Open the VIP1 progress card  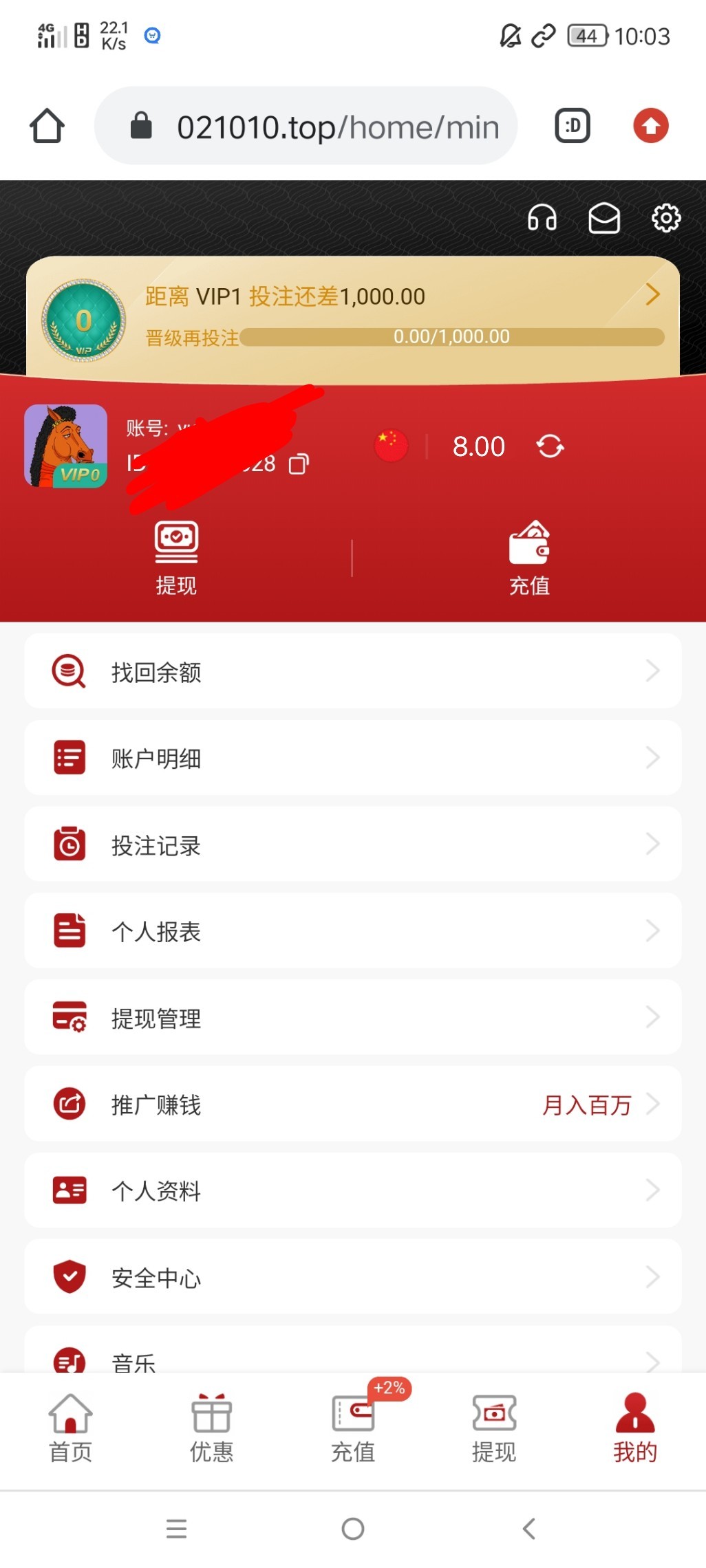(x=352, y=316)
